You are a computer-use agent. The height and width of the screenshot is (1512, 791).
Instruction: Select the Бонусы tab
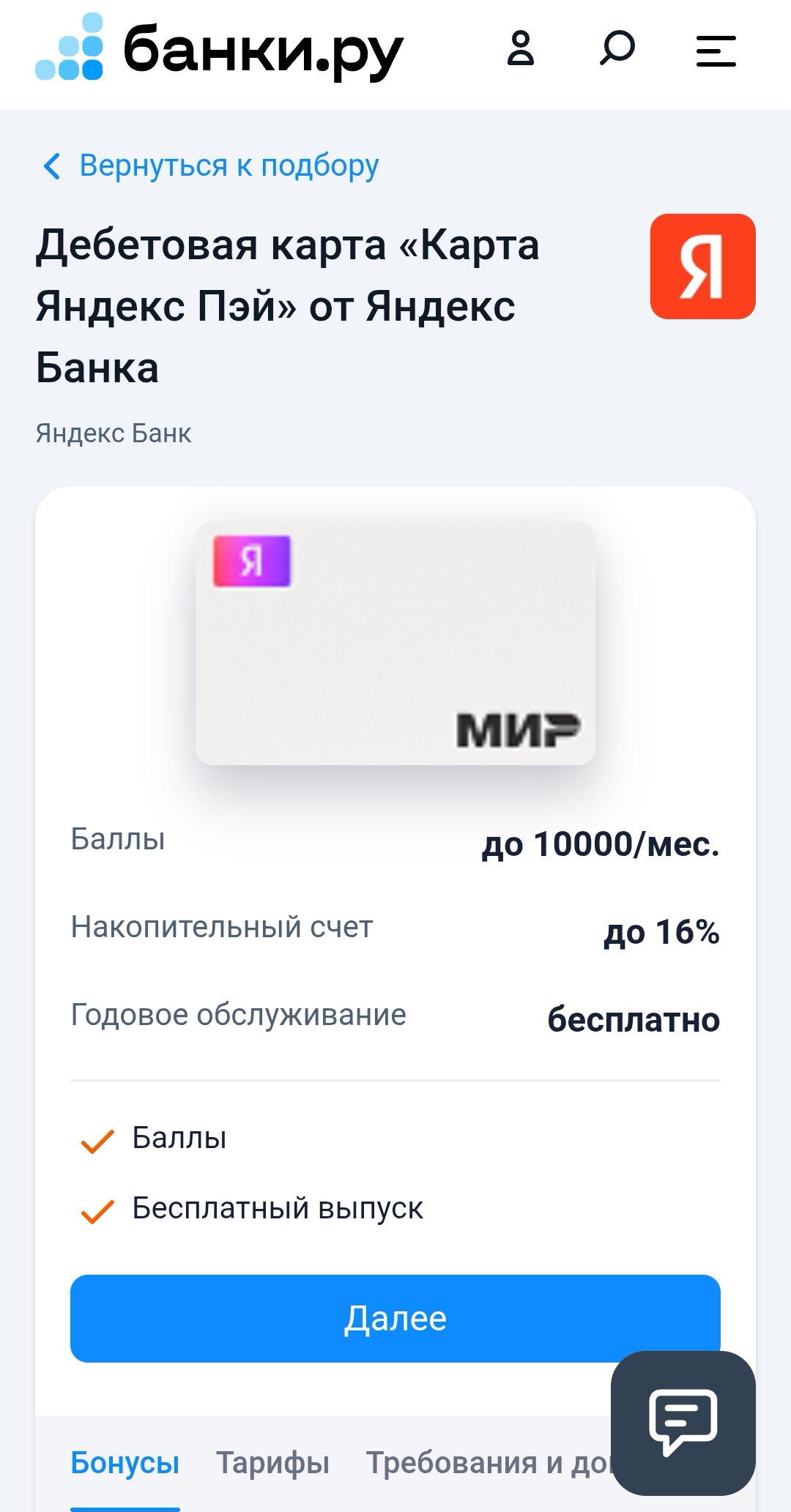[125, 1463]
